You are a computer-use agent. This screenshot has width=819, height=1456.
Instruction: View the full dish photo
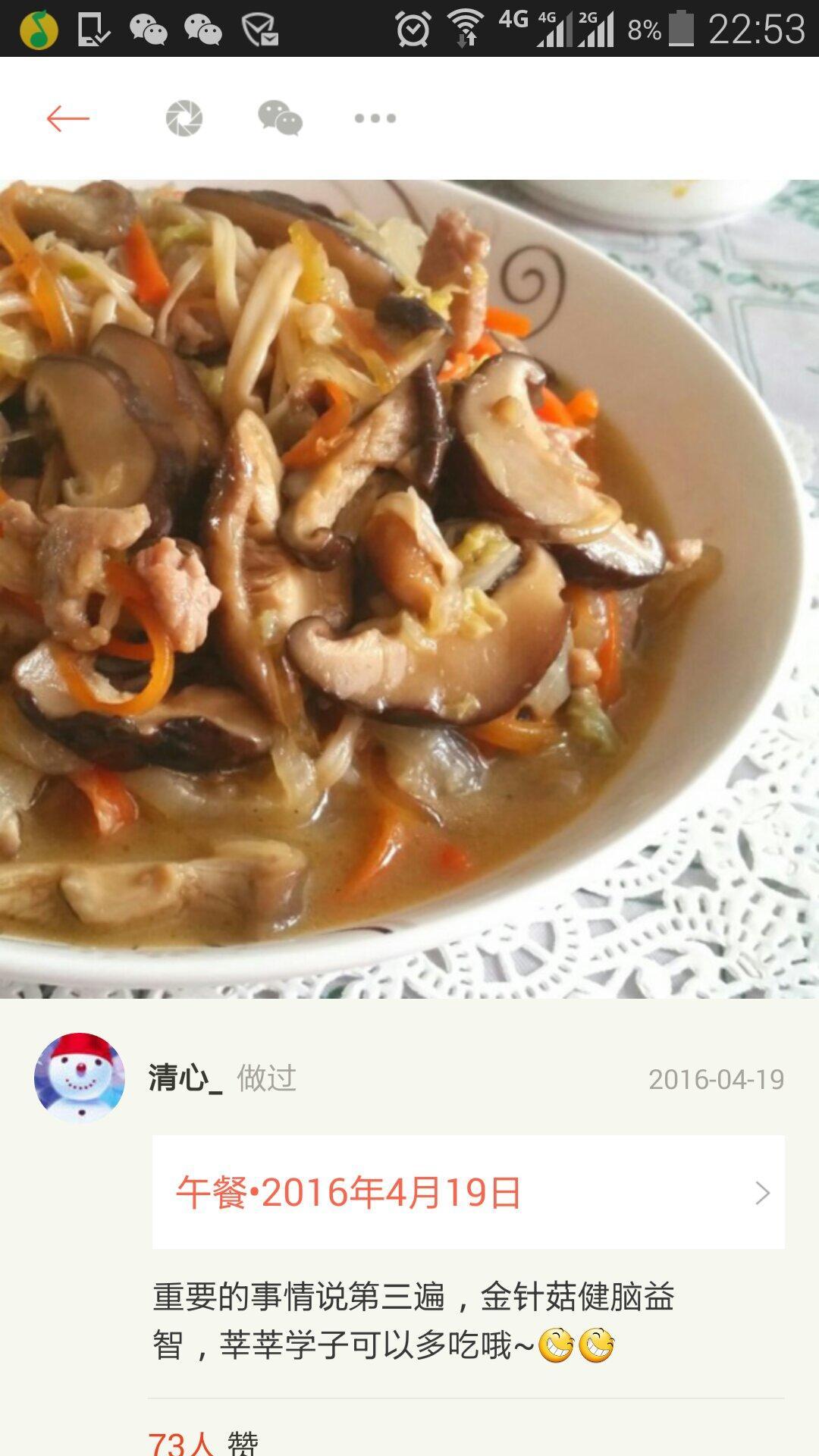[409, 588]
